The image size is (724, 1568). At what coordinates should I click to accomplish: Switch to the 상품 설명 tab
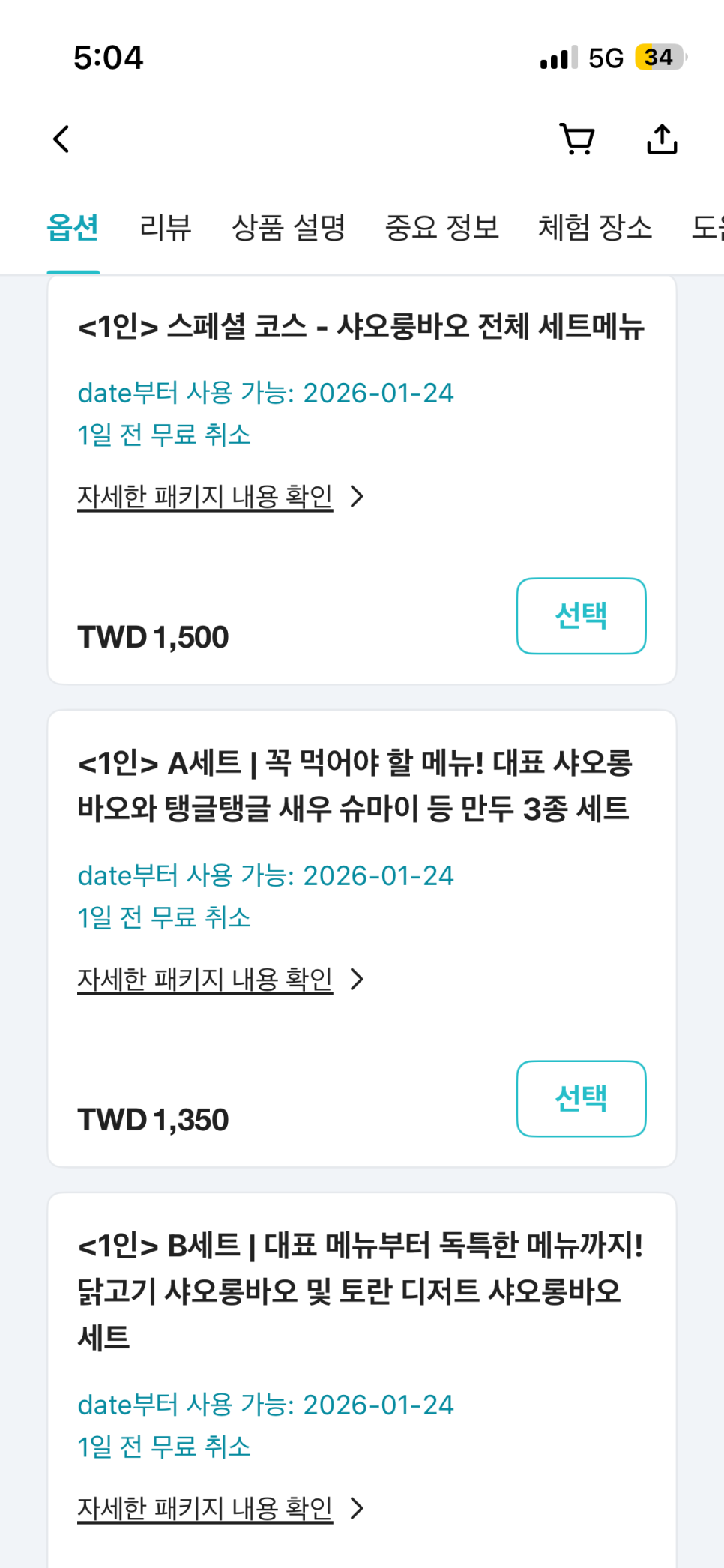289,227
